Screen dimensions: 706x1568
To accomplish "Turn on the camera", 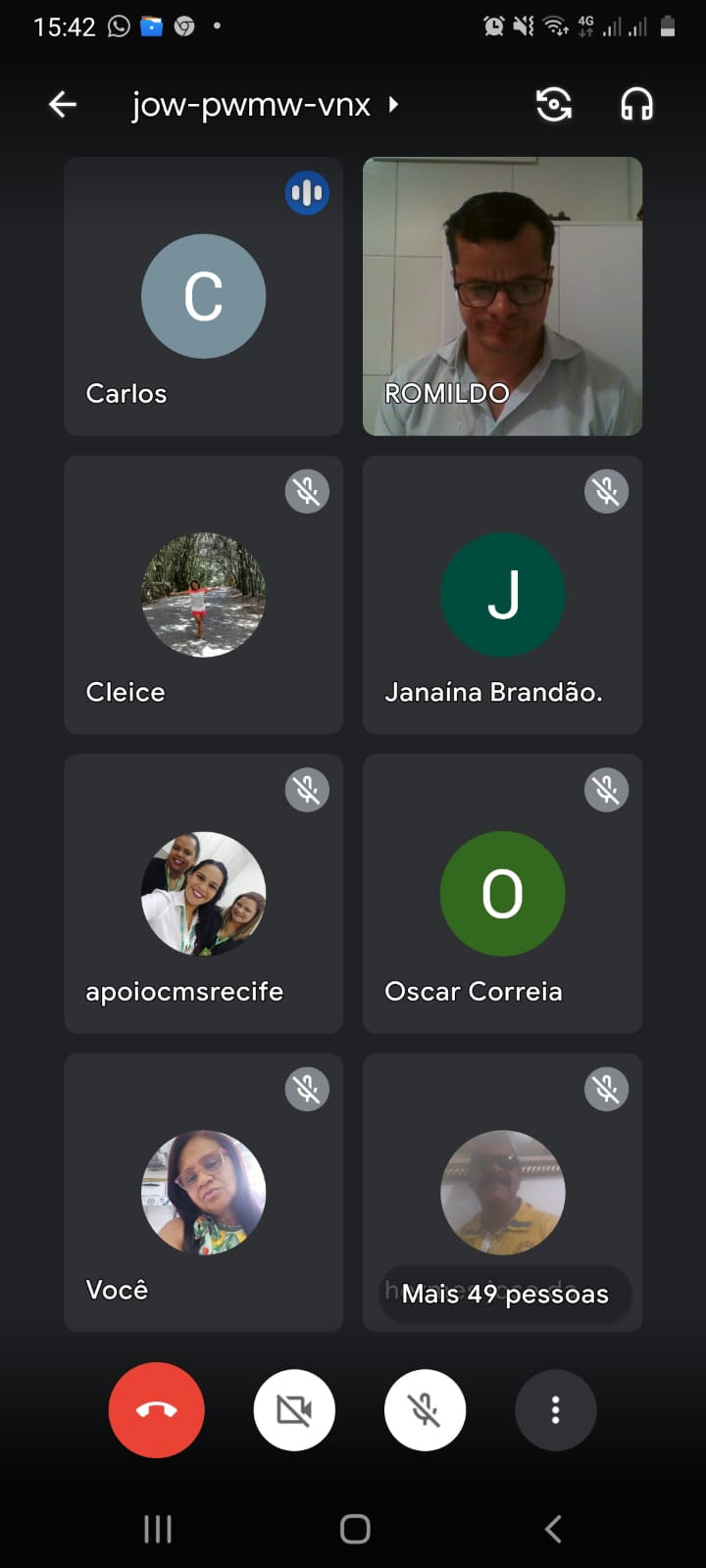I will pos(294,1410).
